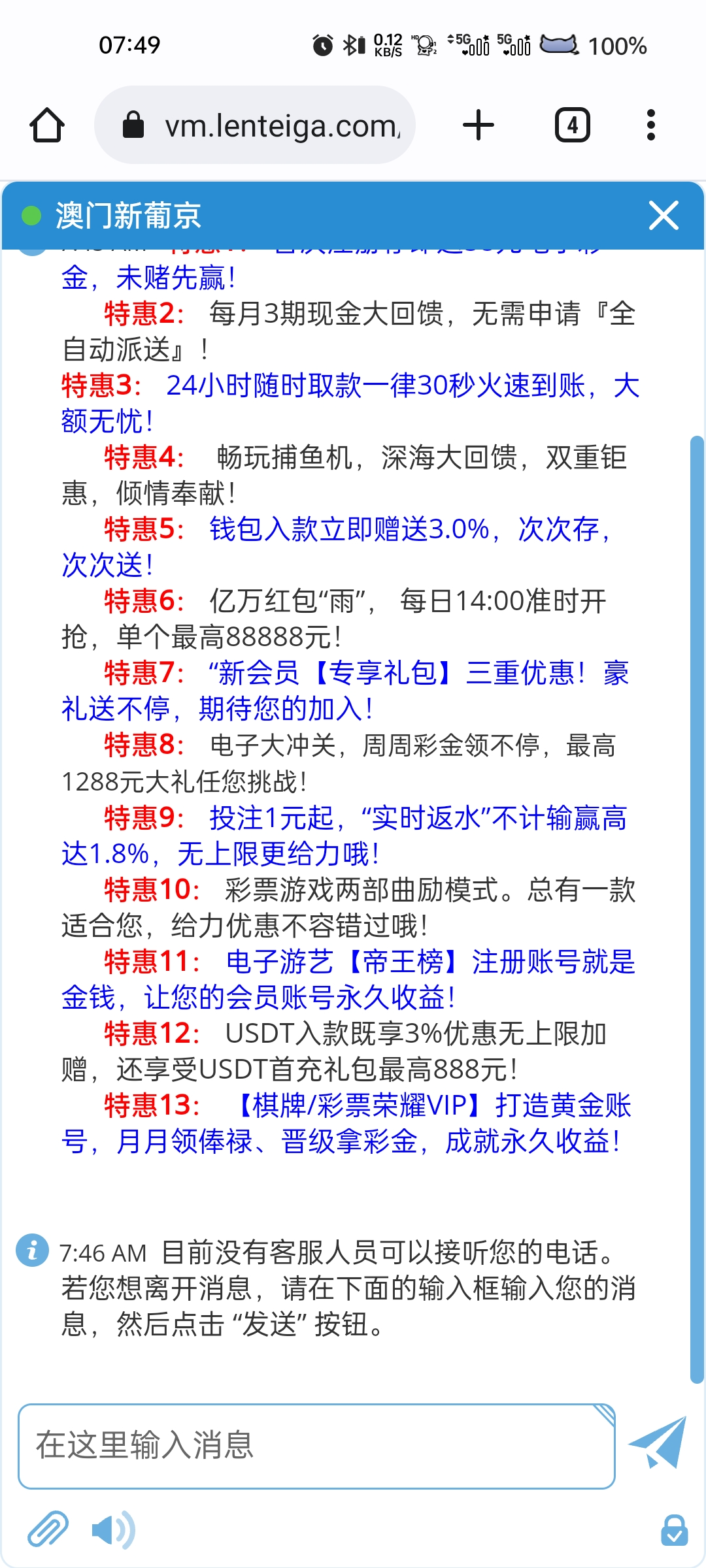Open a new browser tab
The image size is (706, 1568).
tap(479, 125)
